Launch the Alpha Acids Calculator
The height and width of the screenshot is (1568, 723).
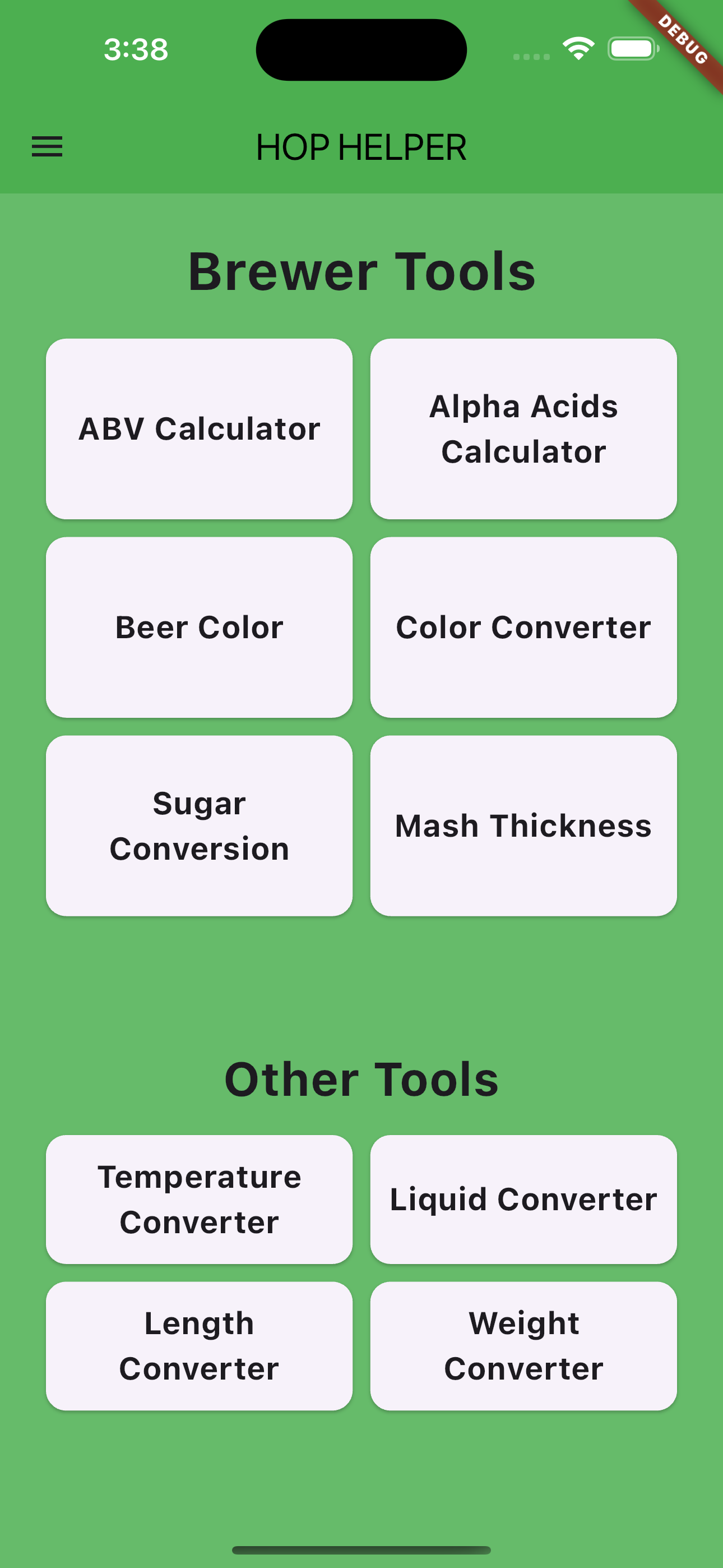[x=523, y=429]
